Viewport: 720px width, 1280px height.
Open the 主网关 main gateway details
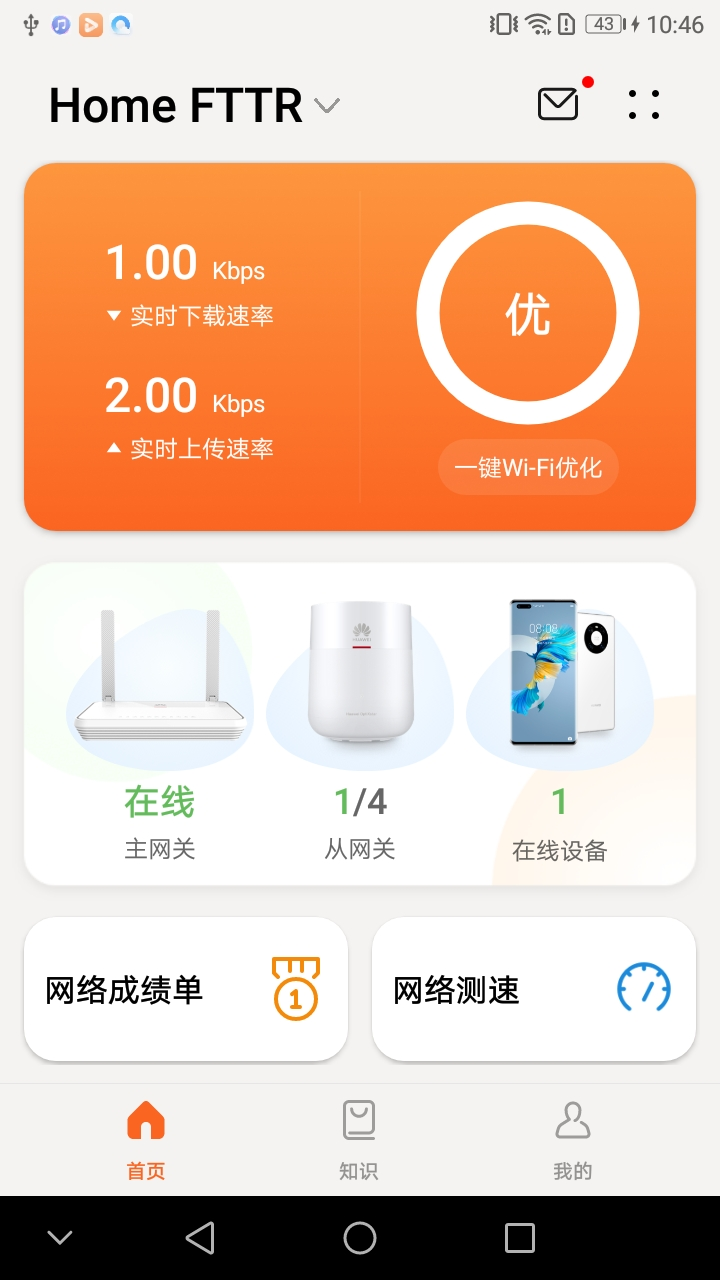click(x=160, y=730)
